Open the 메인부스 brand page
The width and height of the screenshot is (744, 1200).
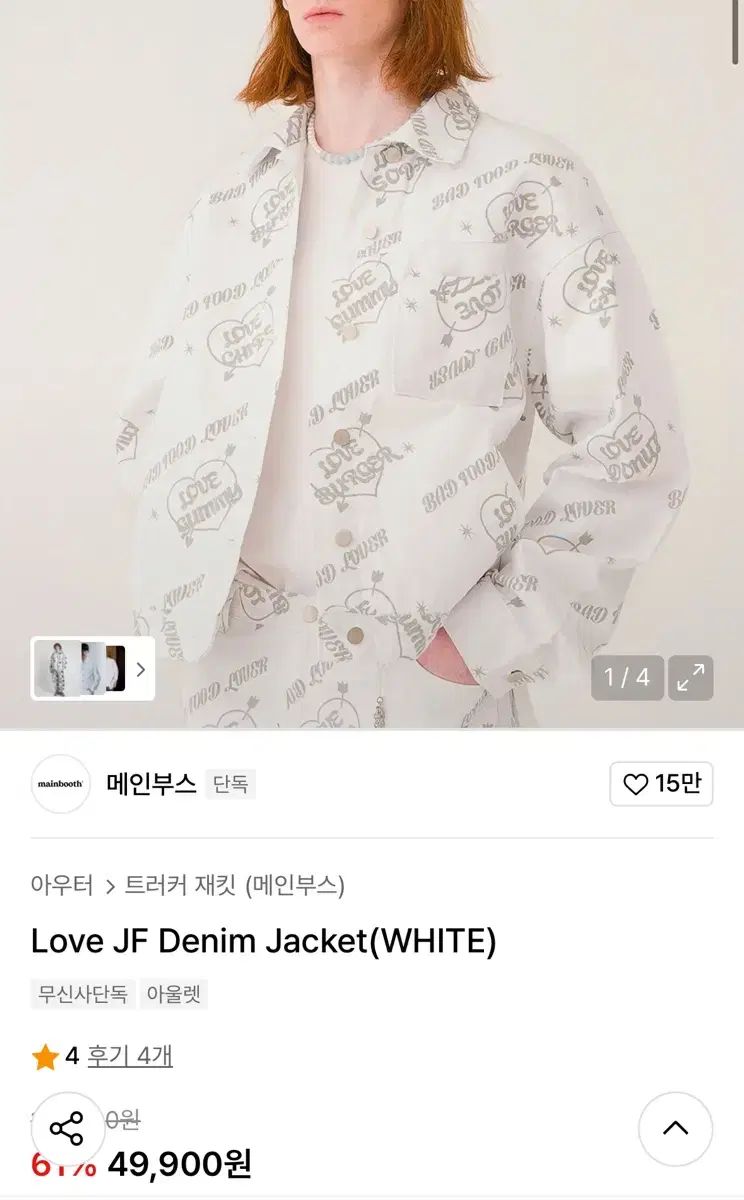[x=151, y=784]
